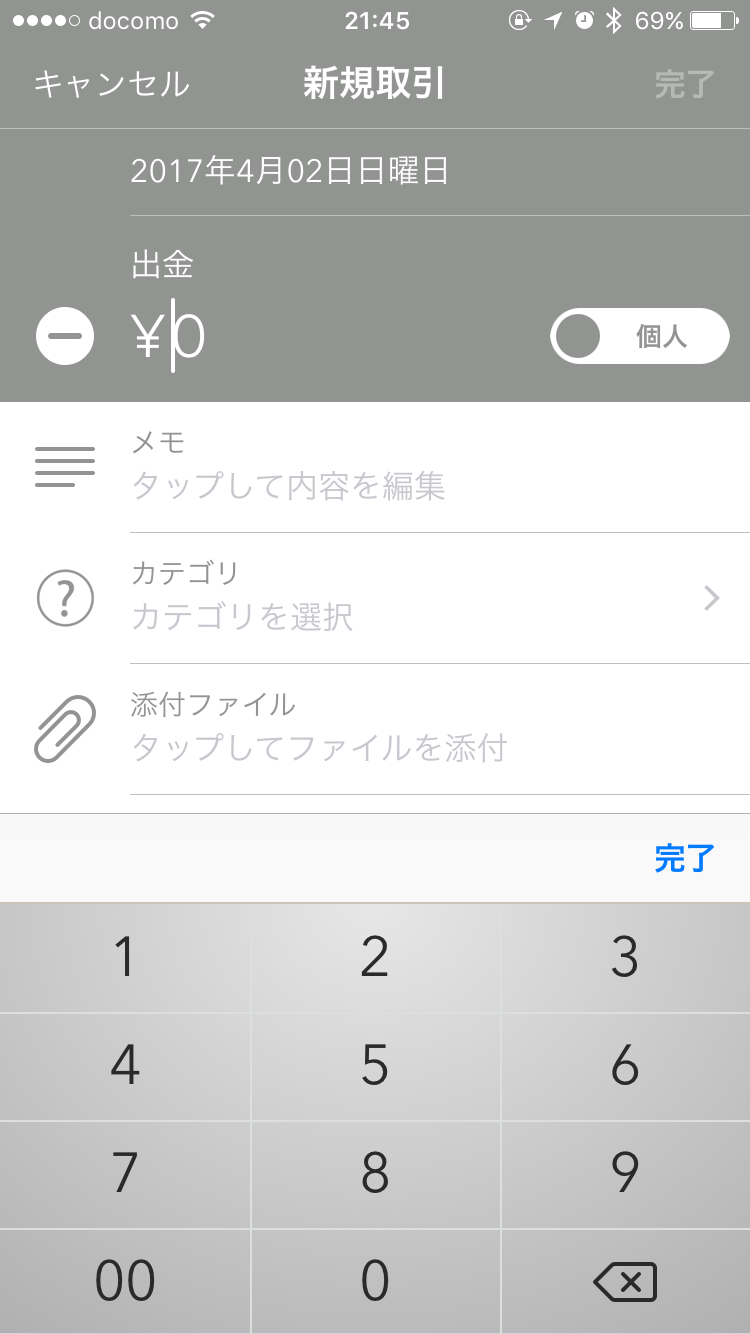Tap the blue 完了 above the keypad
Viewport: 750px width, 1334px height.
685,858
